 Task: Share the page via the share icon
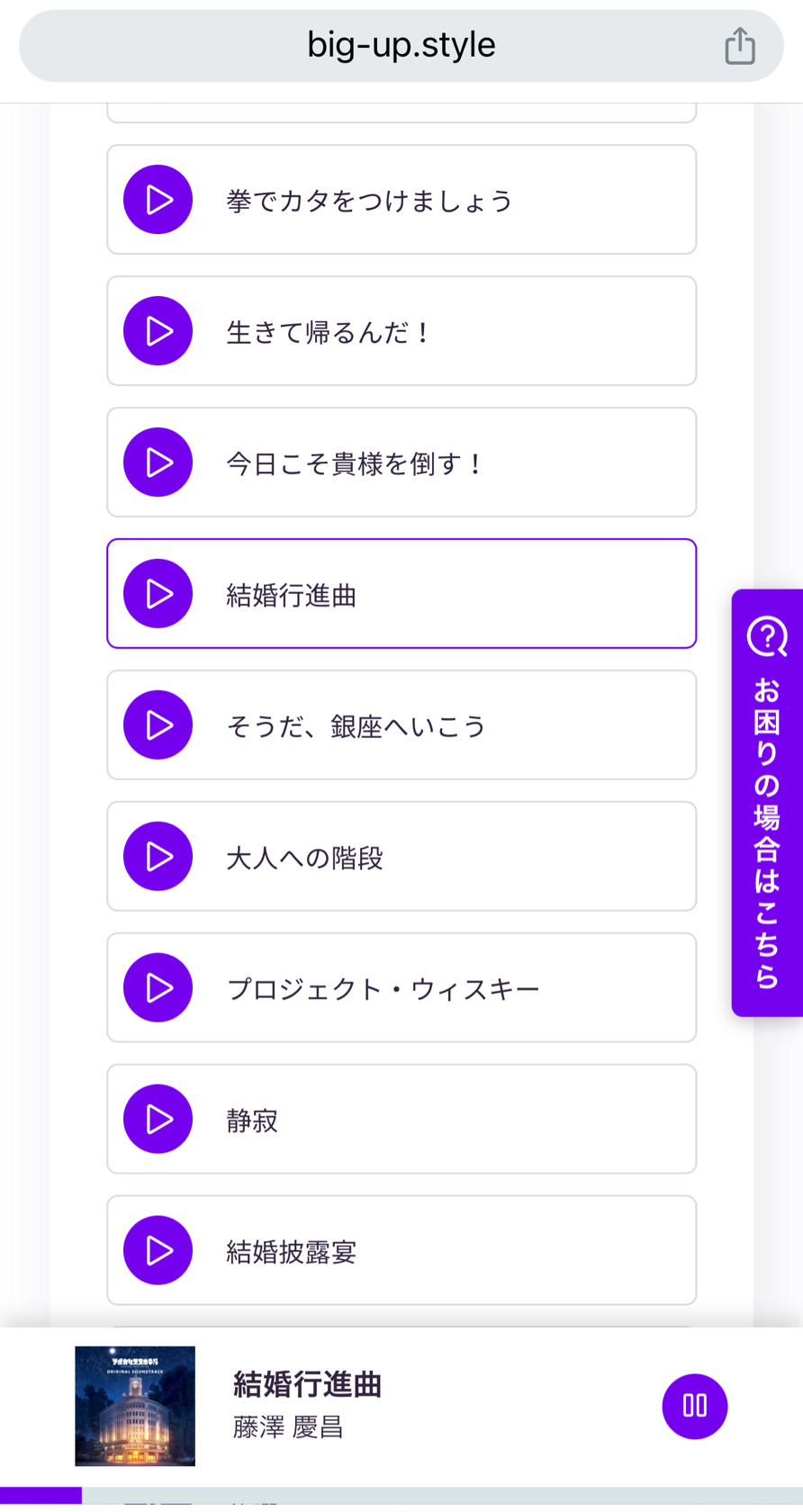click(740, 46)
